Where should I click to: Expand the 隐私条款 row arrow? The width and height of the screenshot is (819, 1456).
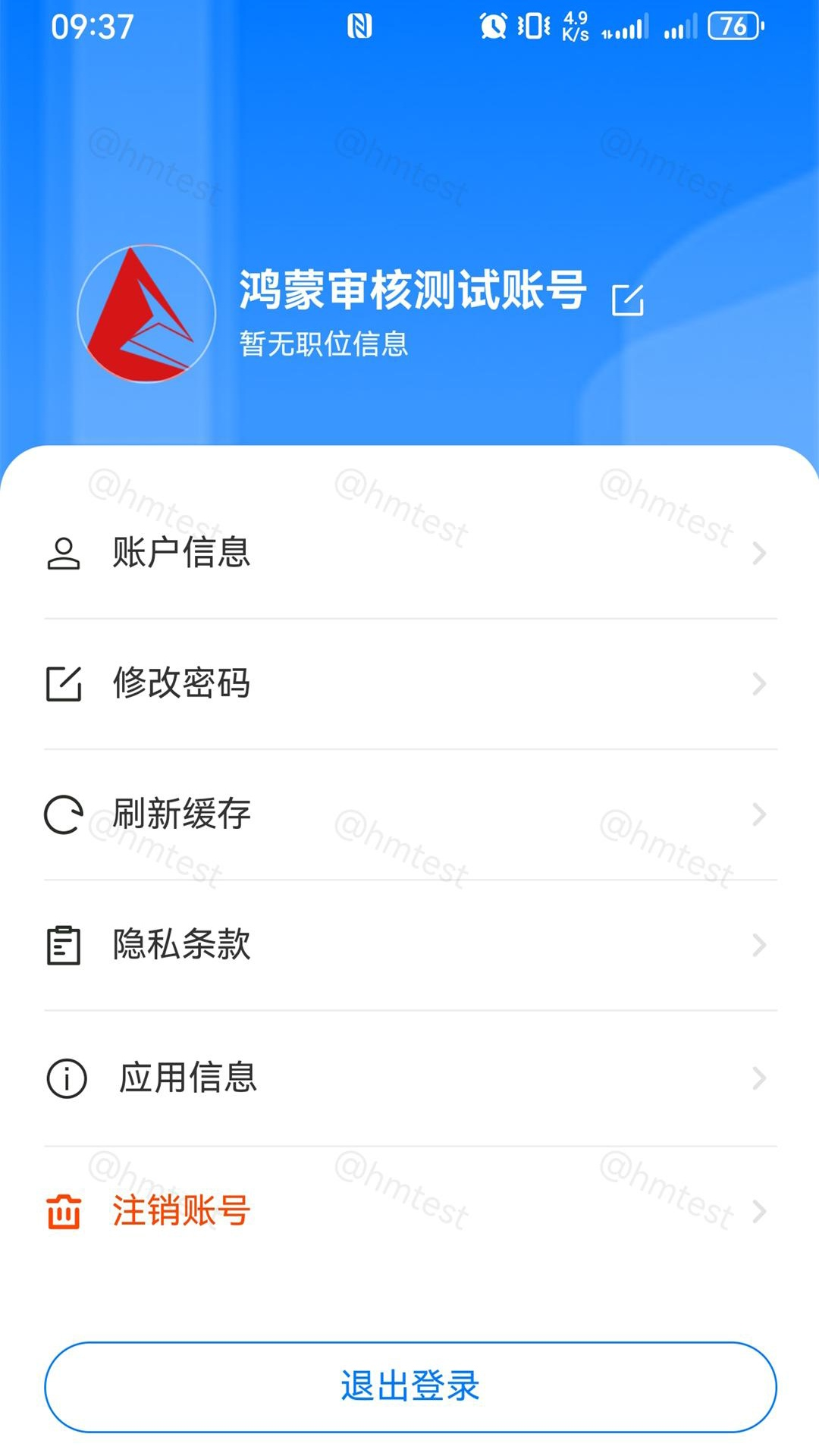click(x=761, y=945)
